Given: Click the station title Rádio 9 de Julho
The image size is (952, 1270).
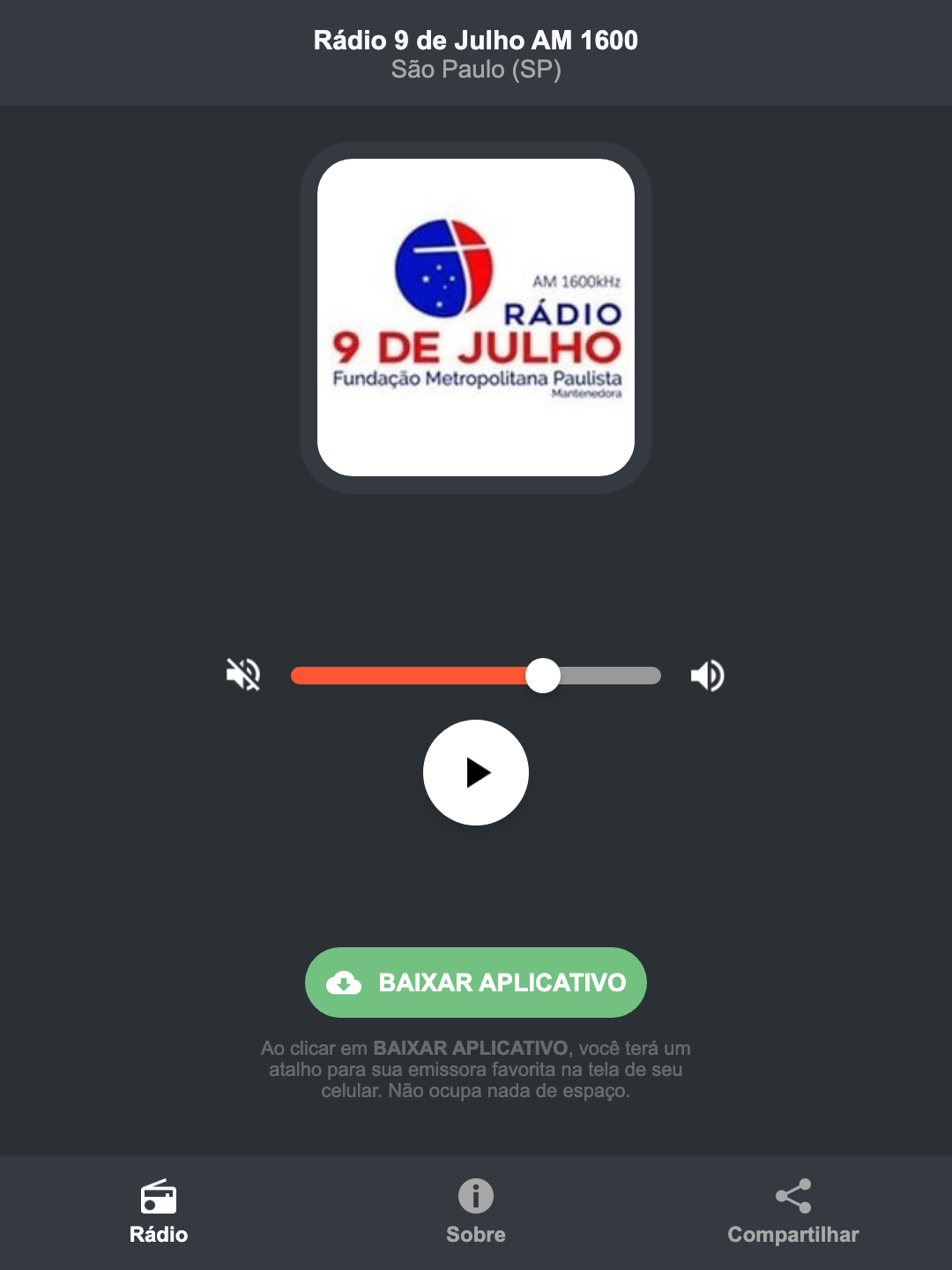Looking at the screenshot, I should [475, 39].
